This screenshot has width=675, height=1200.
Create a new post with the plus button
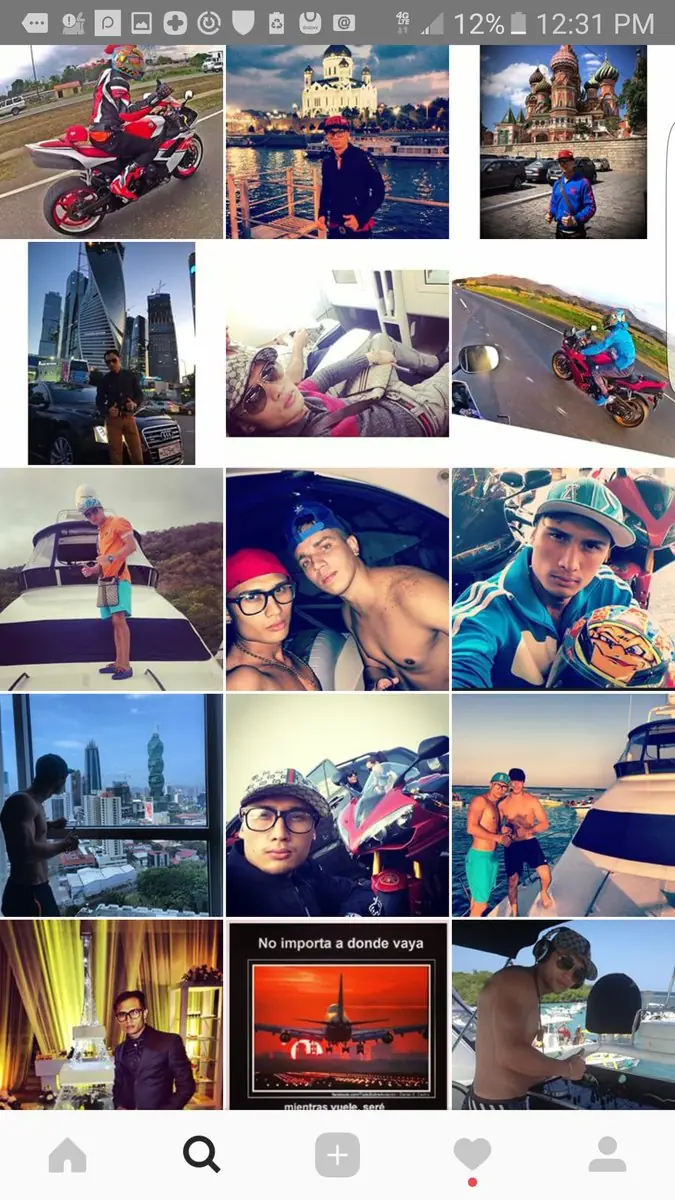click(337, 1155)
